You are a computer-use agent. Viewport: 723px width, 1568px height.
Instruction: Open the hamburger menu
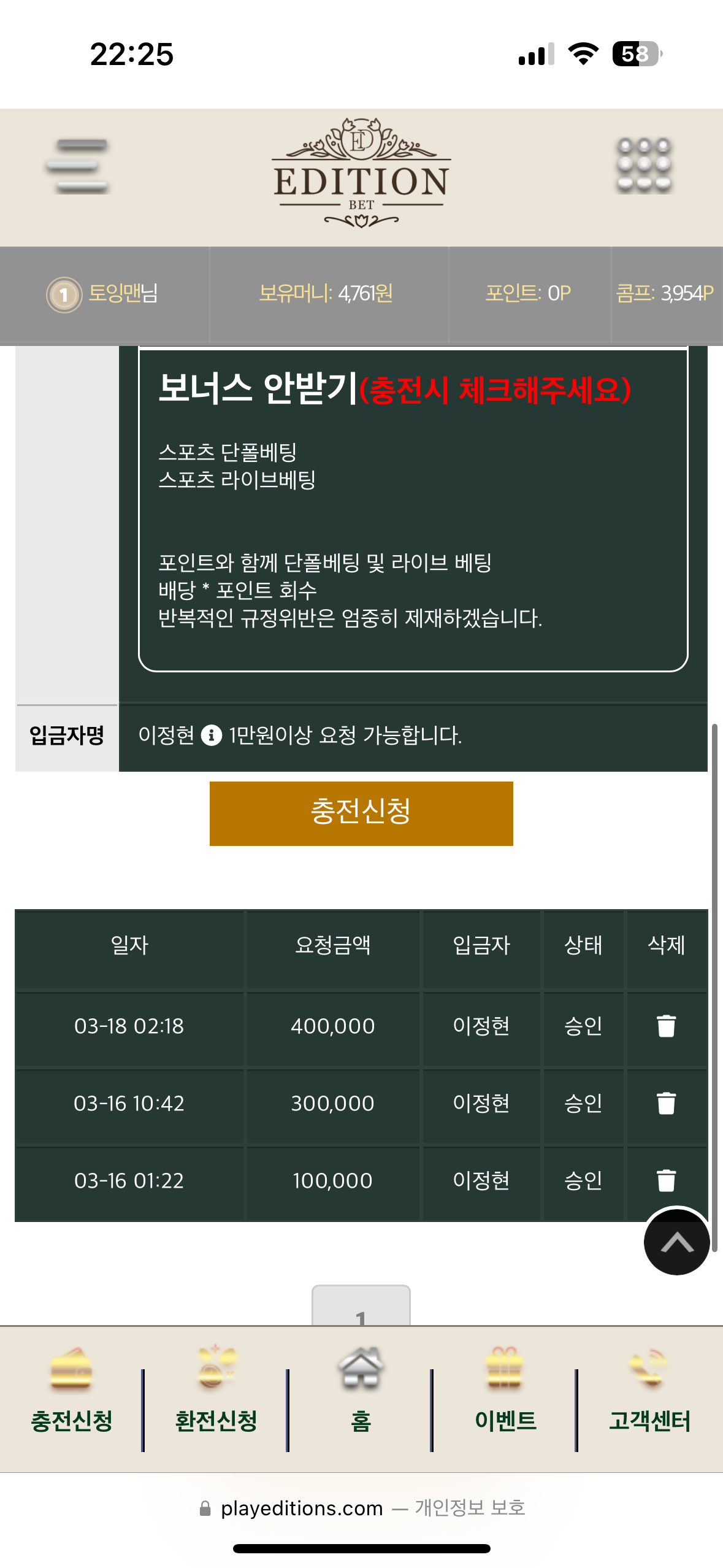(x=77, y=167)
